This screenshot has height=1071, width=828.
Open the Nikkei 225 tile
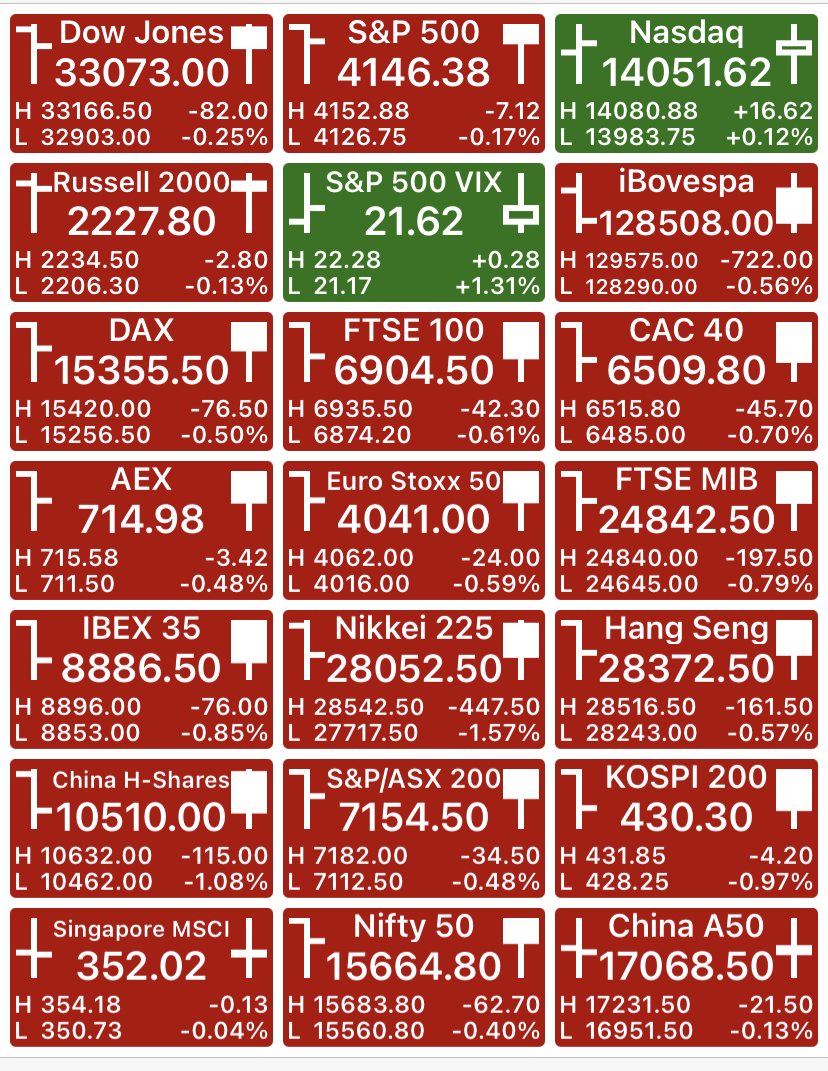coord(414,679)
